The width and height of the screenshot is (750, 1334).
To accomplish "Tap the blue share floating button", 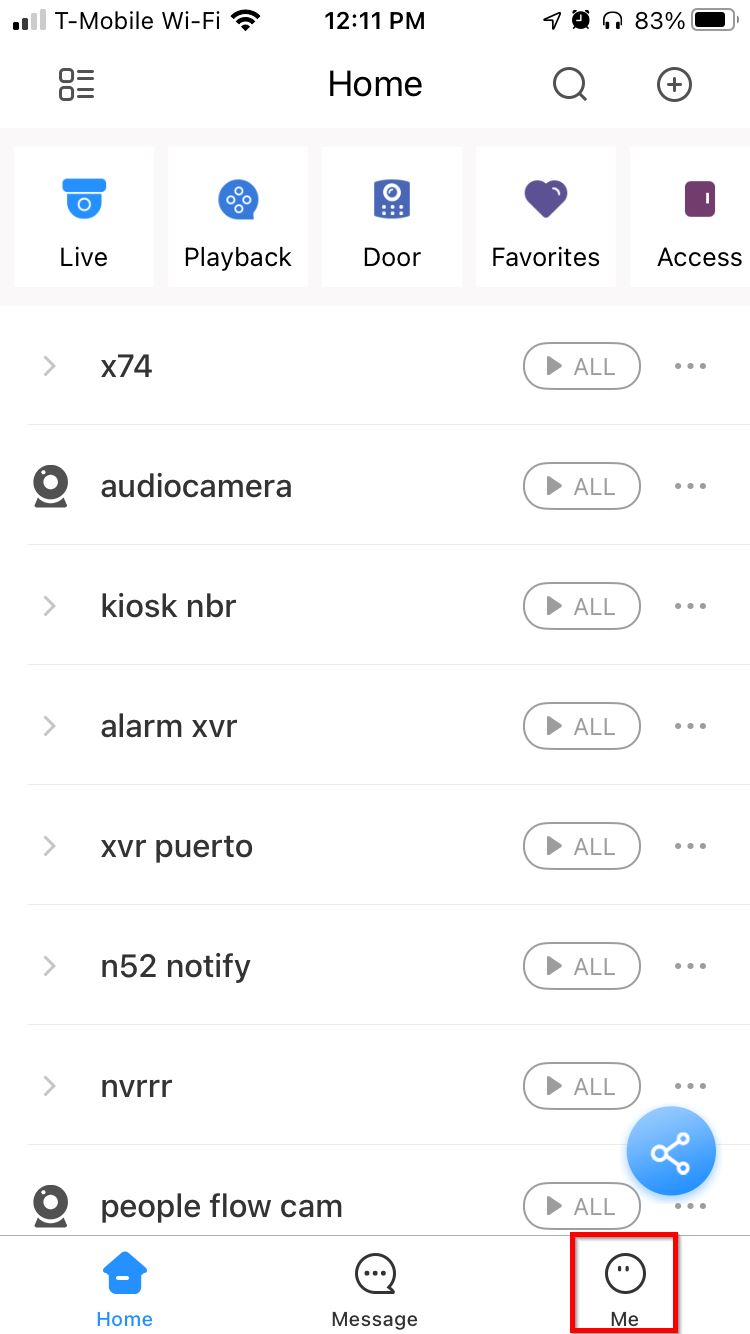I will tap(671, 1153).
